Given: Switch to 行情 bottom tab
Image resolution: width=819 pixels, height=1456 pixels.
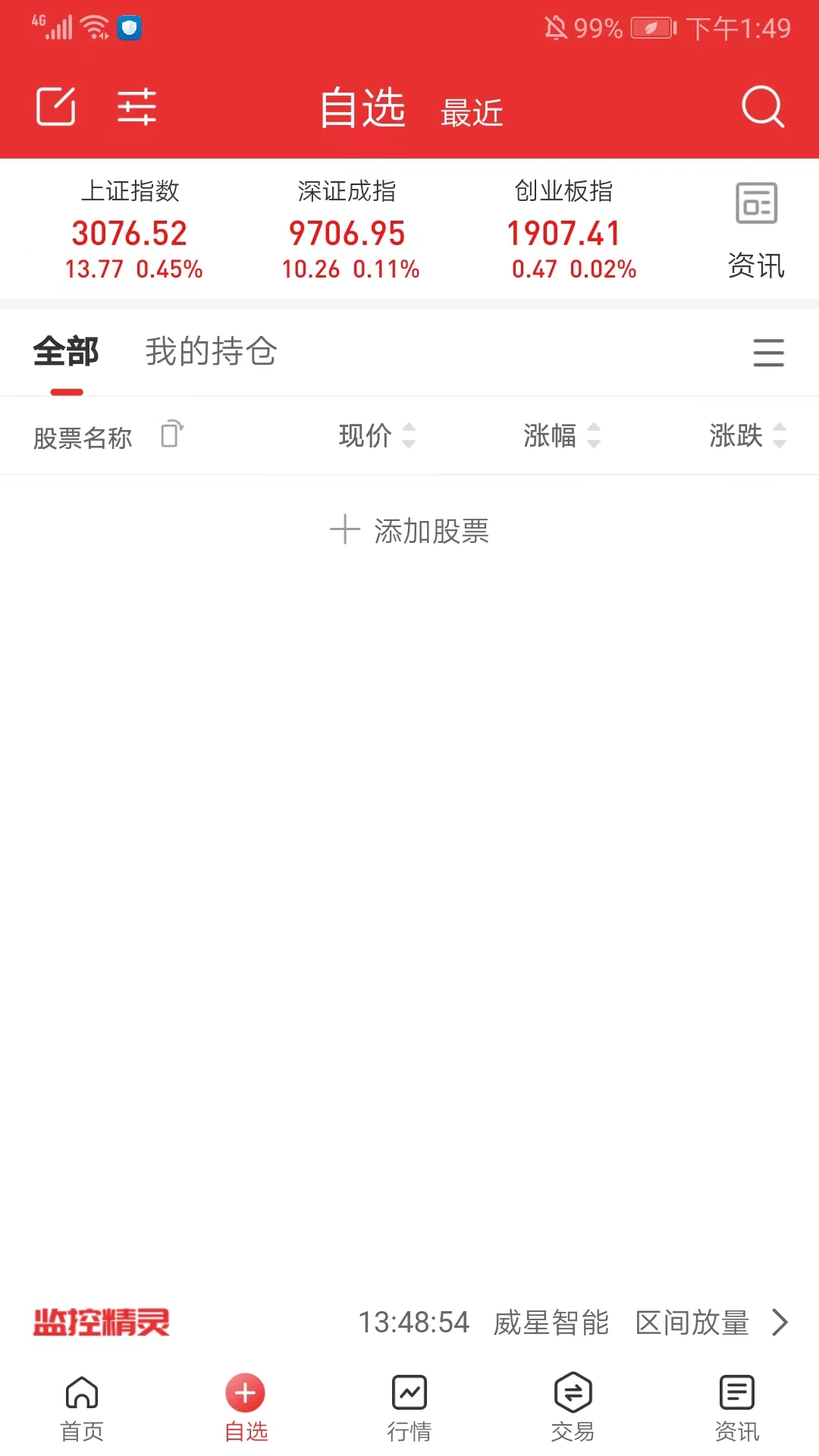Looking at the screenshot, I should 409,1407.
